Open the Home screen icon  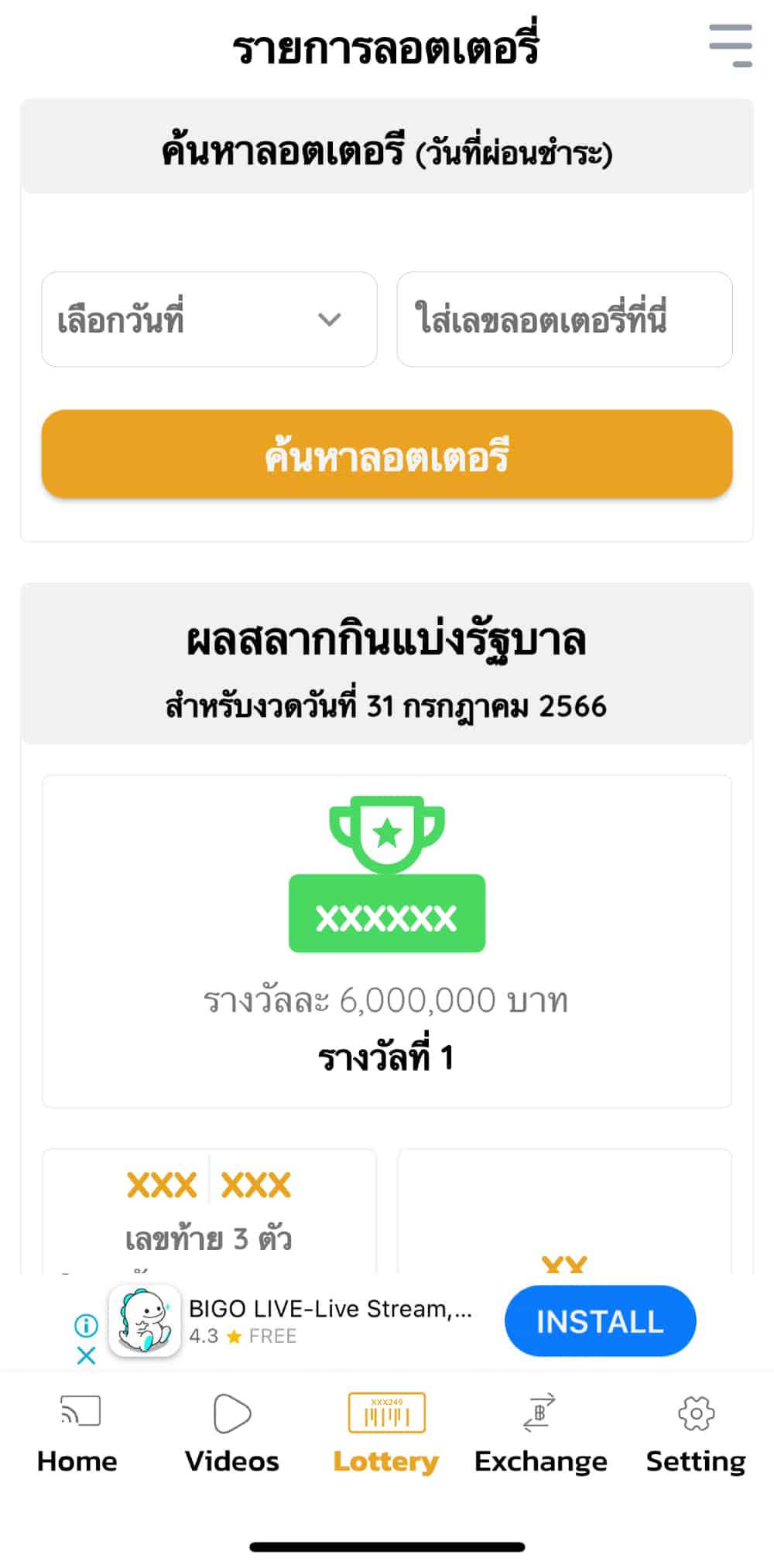pyautogui.click(x=80, y=1411)
